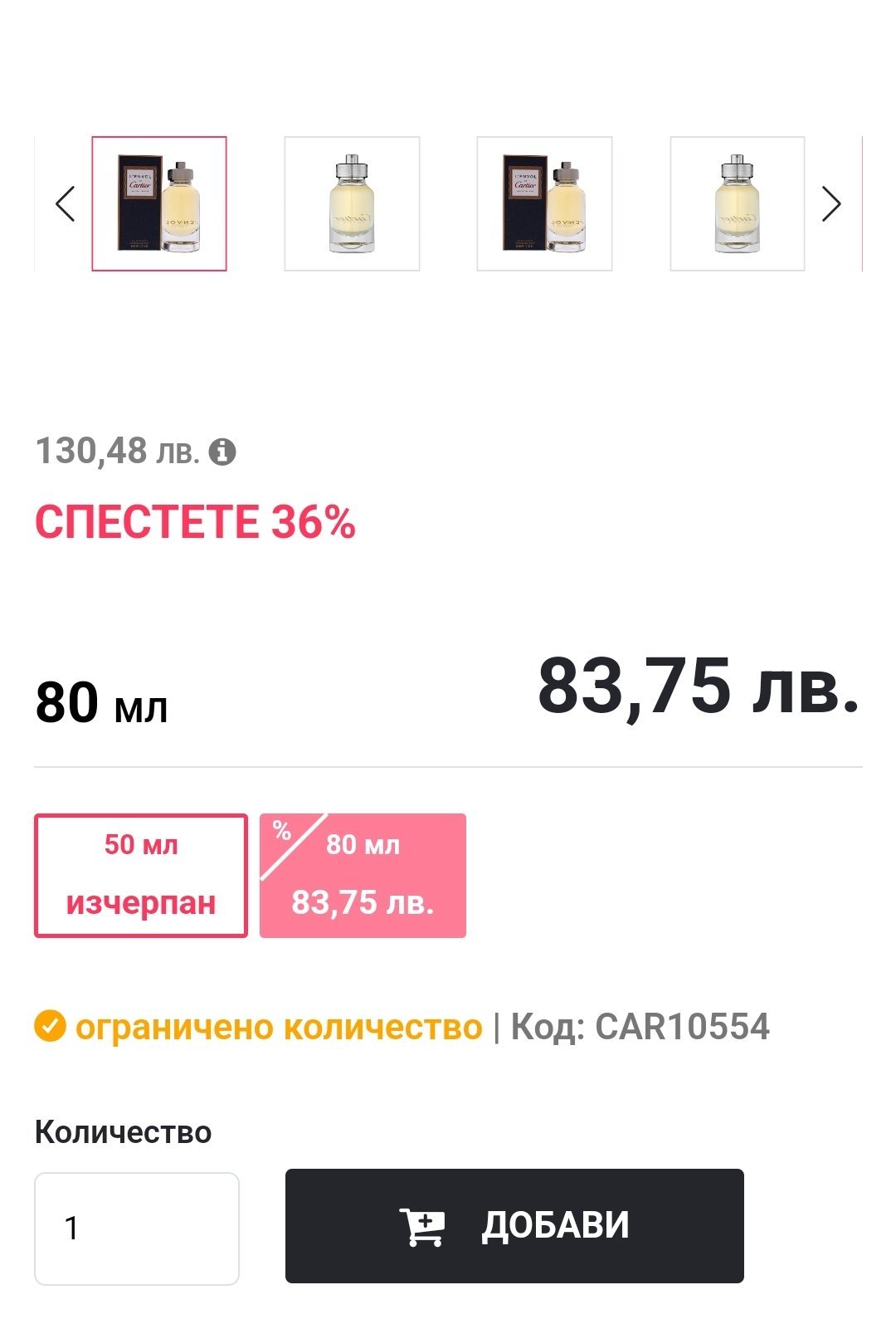896x1319 pixels.
Task: Add product to cart with ДОБАВИ
Action: click(x=514, y=1226)
